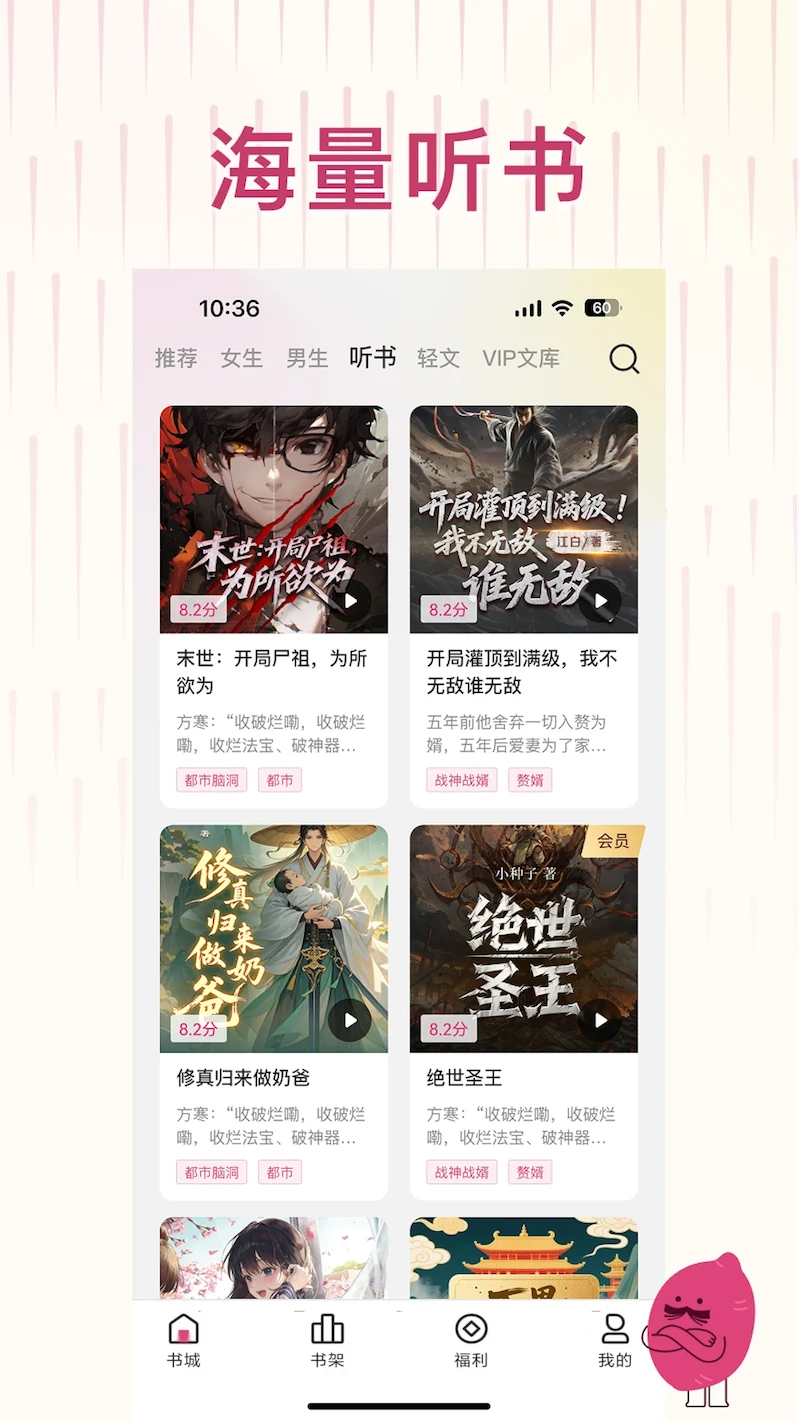
Task: Tap the 8.2分 rating on 修真归来做奶爸
Action: click(x=198, y=1028)
